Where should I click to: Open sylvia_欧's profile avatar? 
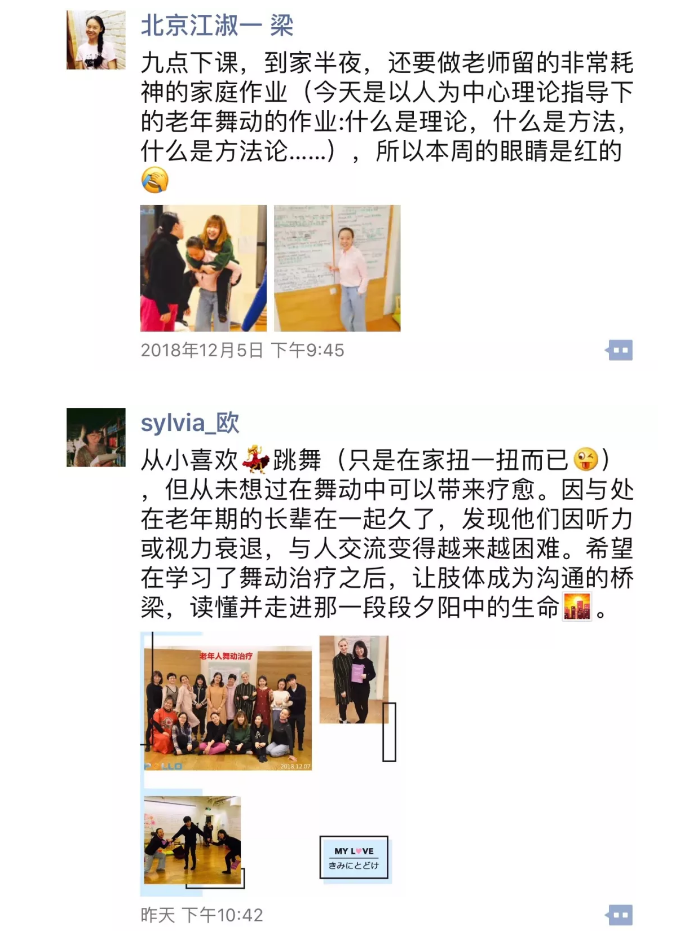[x=96, y=438]
